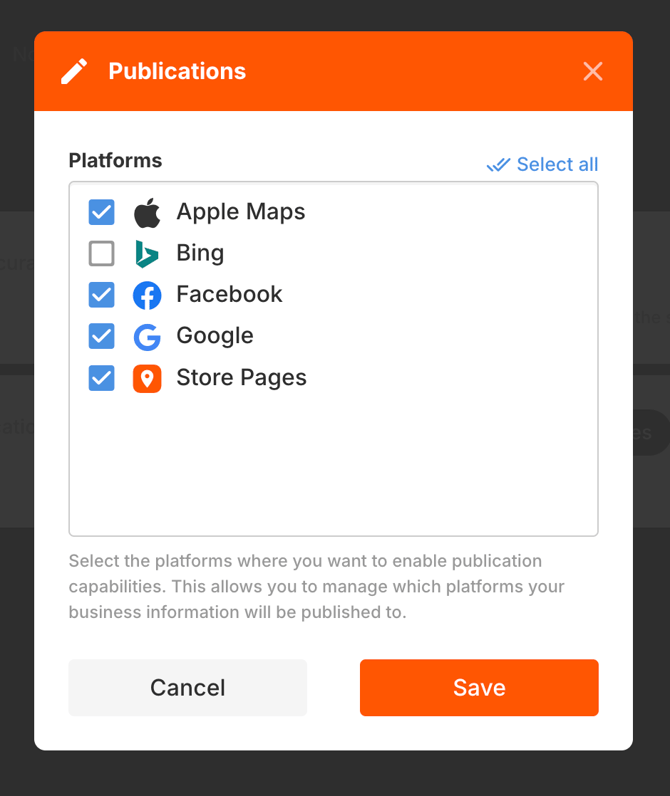Viewport: 670px width, 796px height.
Task: Uncheck the Apple Maps platform
Action: pos(102,212)
